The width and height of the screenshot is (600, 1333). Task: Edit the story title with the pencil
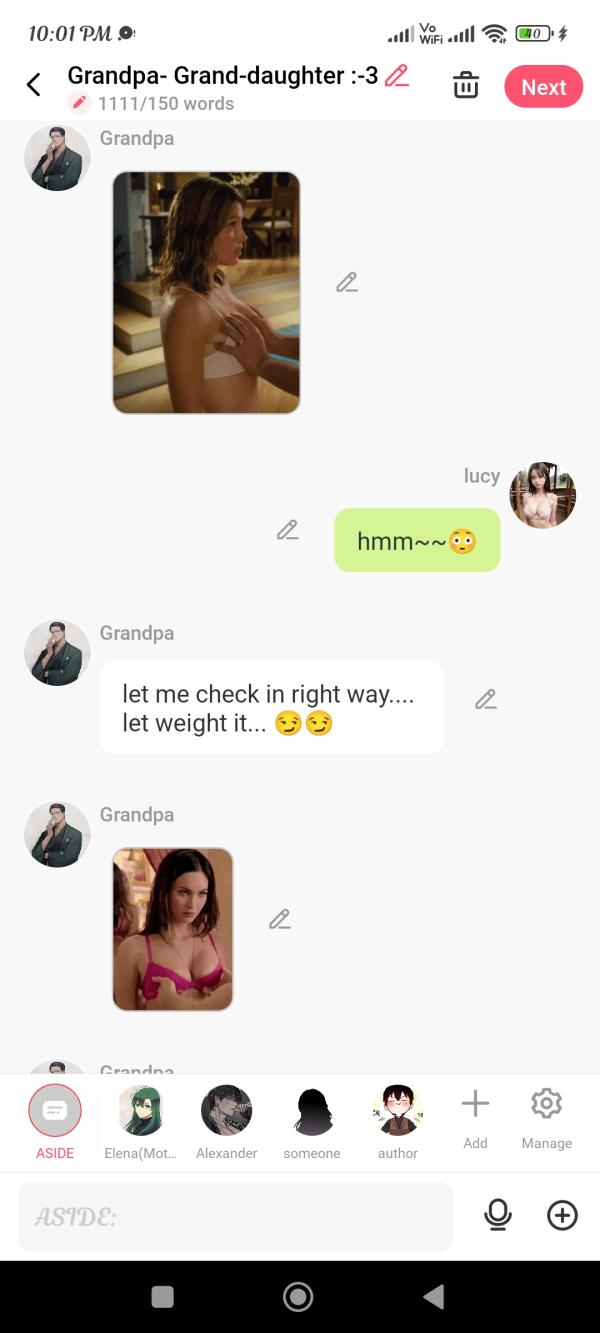coord(397,75)
